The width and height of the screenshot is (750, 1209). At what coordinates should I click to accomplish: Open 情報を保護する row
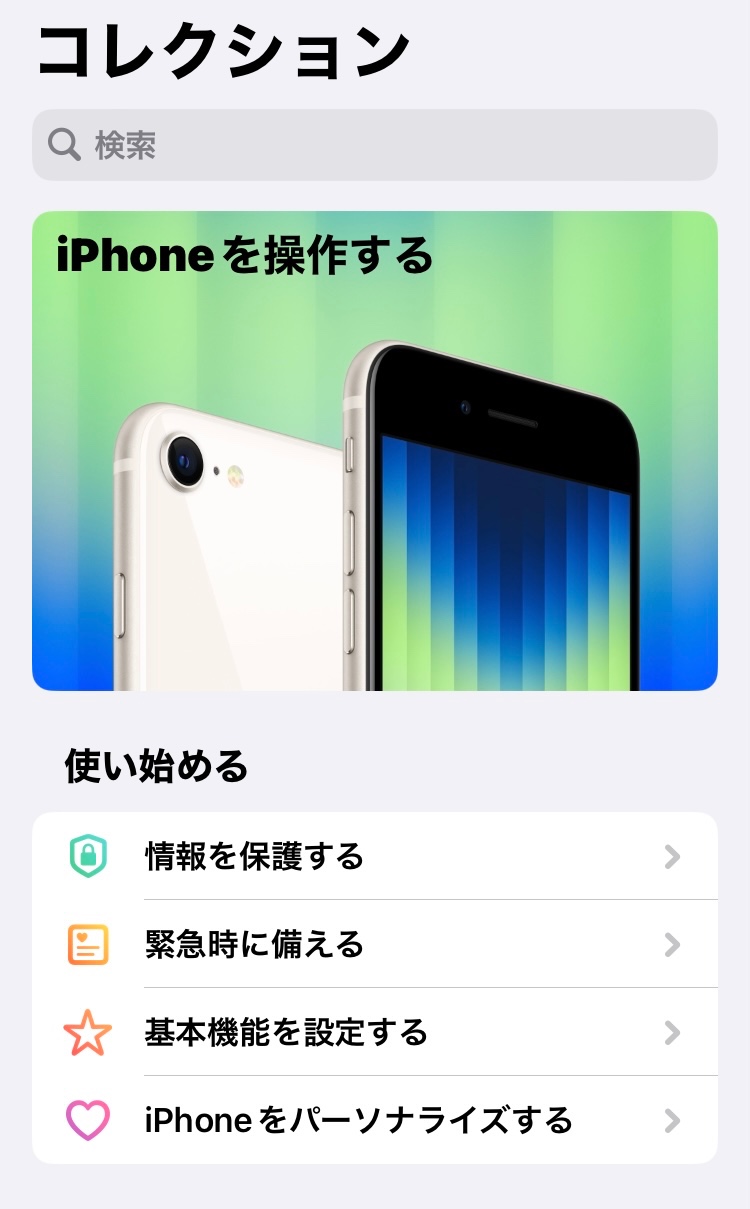click(x=374, y=857)
